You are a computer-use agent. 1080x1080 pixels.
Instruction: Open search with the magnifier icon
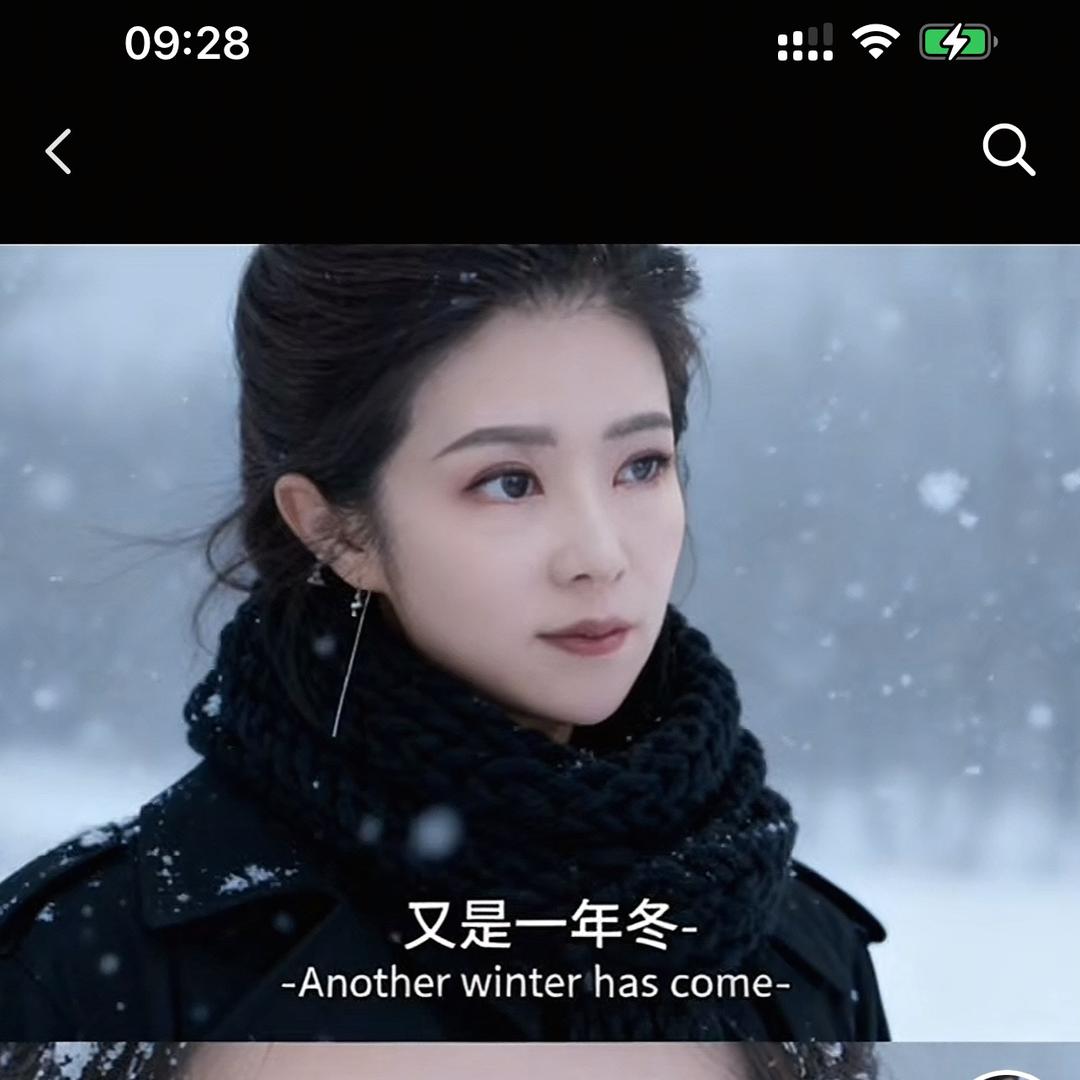click(1008, 151)
